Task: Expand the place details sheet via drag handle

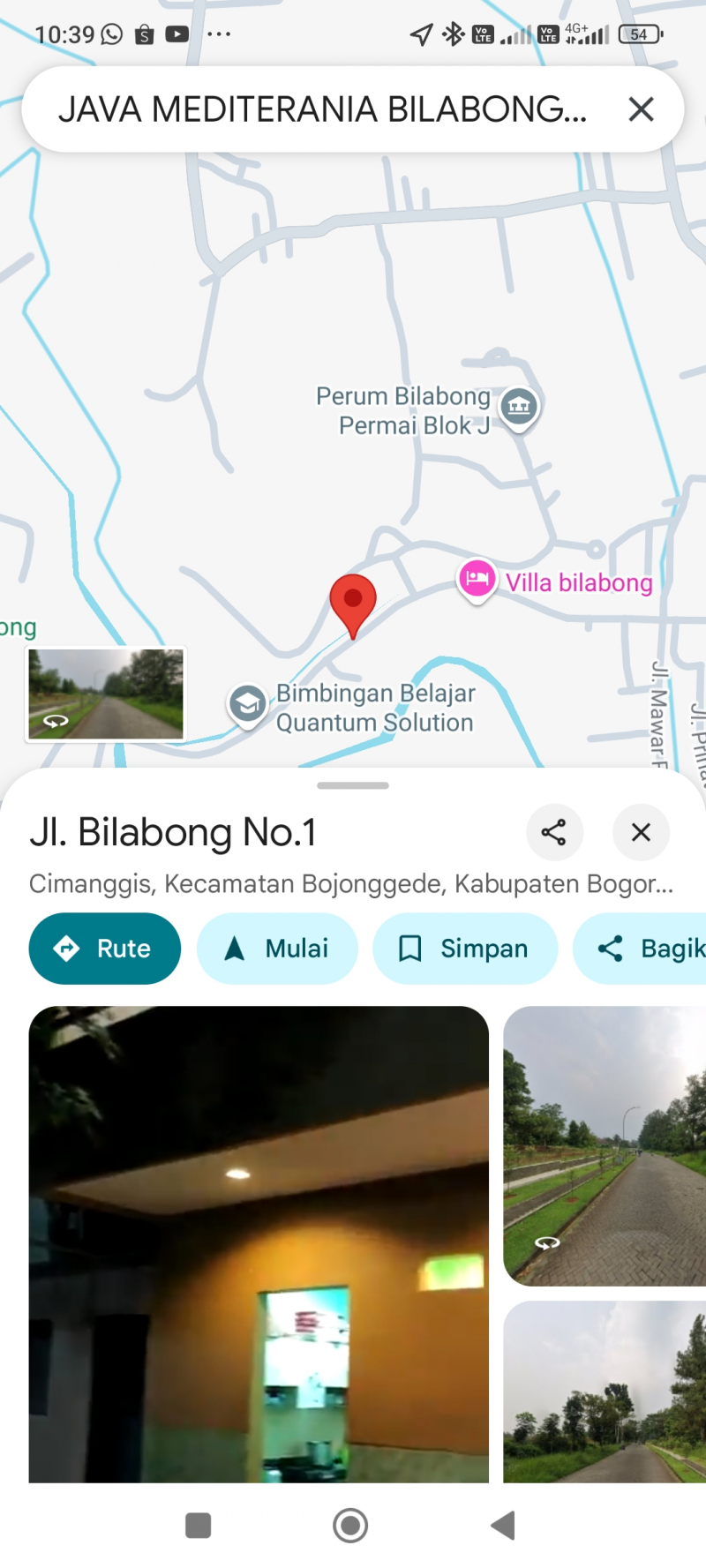Action: tap(352, 784)
